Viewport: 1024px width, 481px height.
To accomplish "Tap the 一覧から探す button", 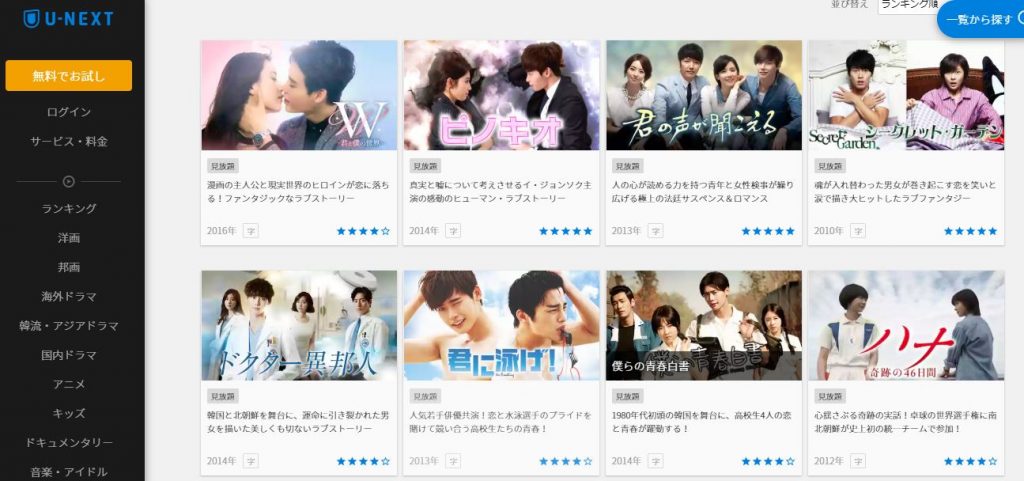I will [x=981, y=19].
